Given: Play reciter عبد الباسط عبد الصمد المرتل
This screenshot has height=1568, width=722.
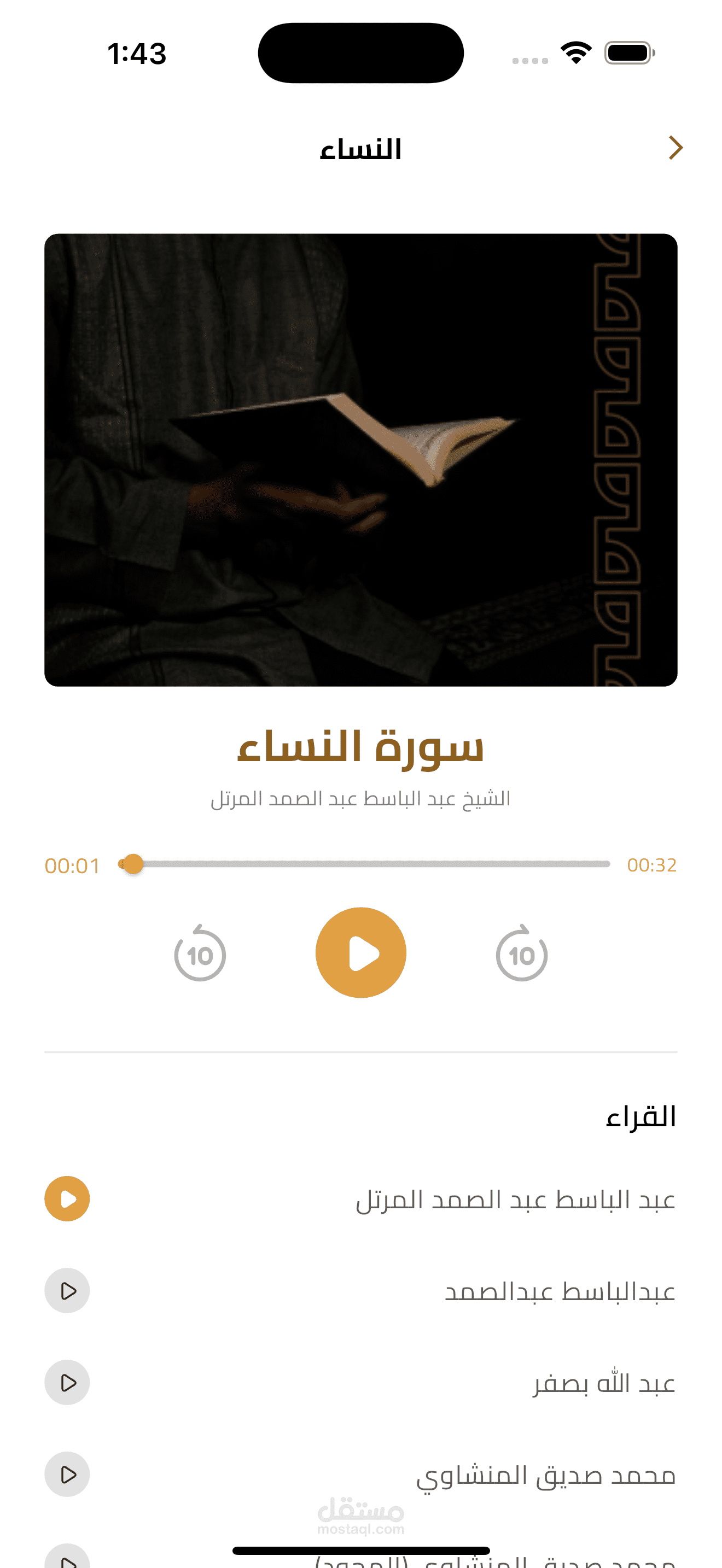Looking at the screenshot, I should [x=67, y=1198].
